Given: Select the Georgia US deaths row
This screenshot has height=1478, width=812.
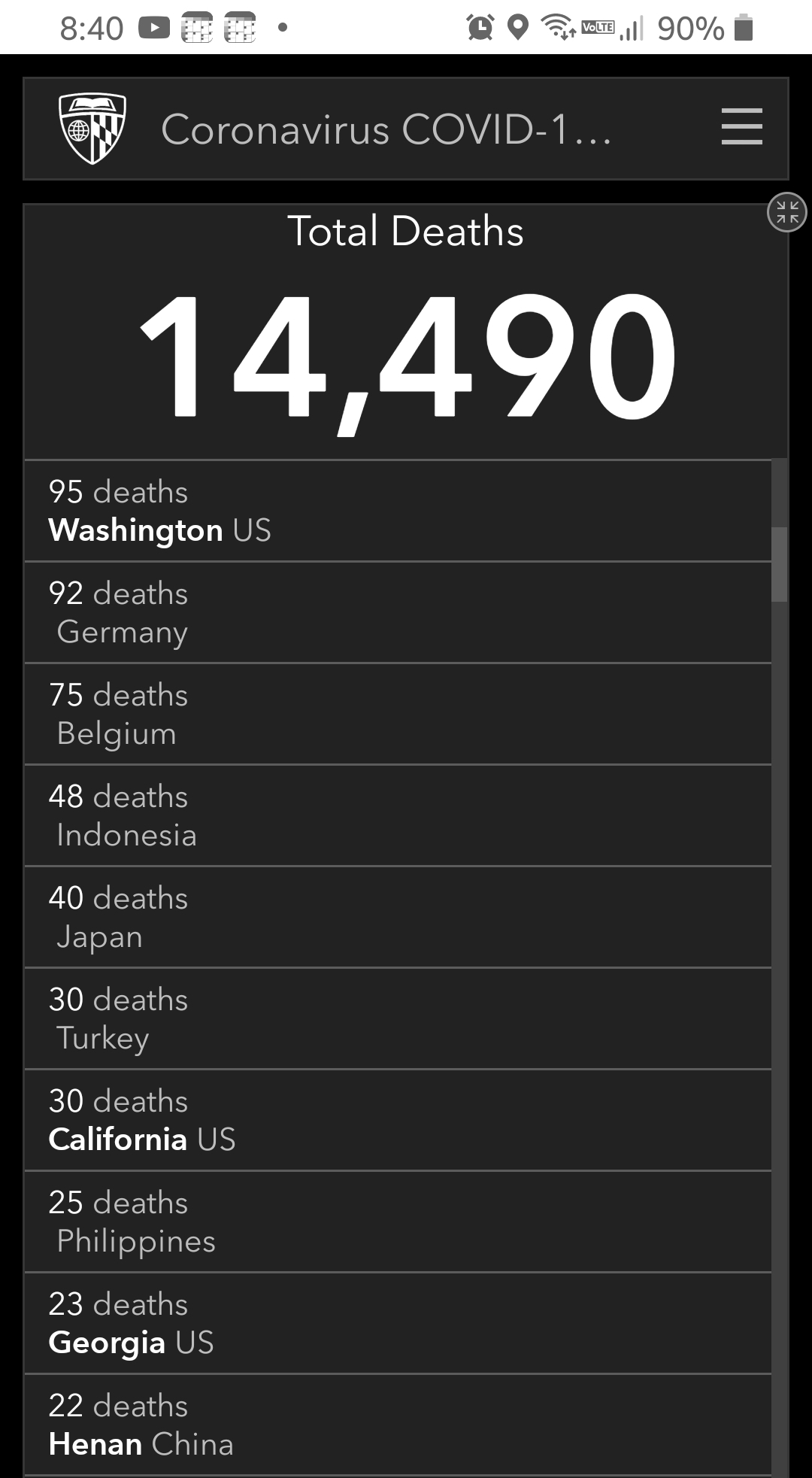Looking at the screenshot, I should [398, 1323].
